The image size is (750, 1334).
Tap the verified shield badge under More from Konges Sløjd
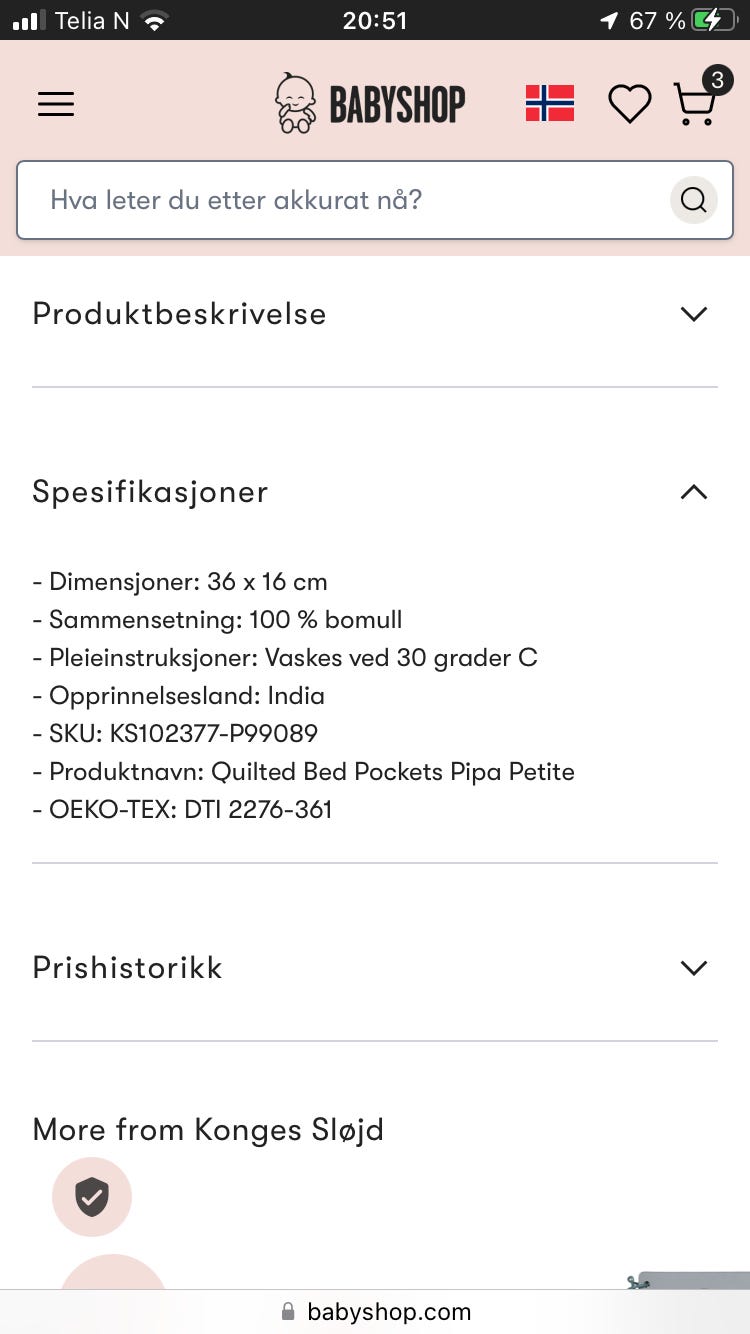coord(92,1196)
